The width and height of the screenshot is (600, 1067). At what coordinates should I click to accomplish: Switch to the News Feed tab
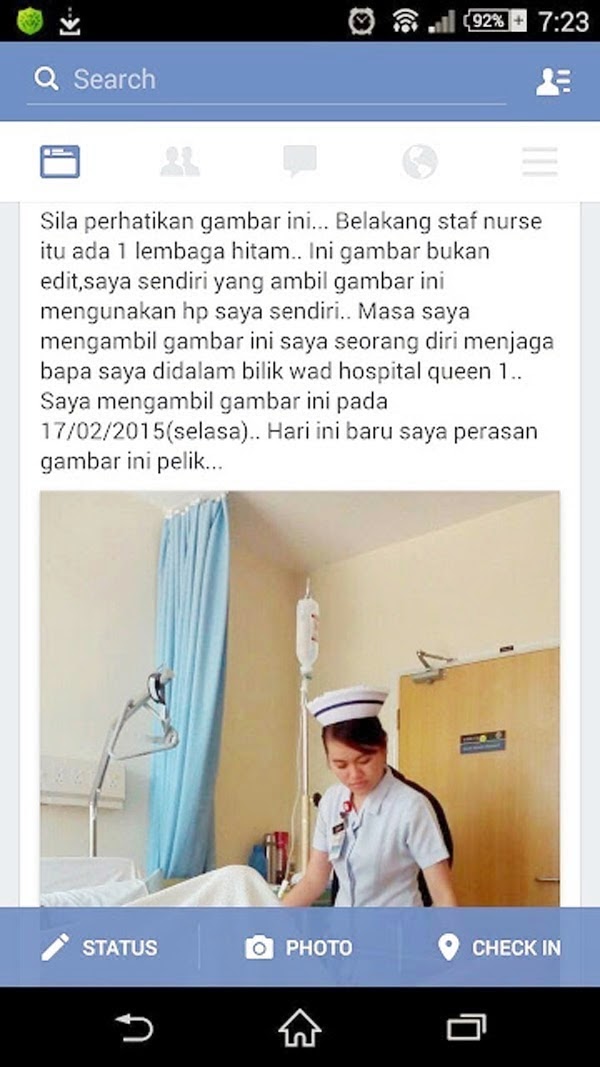point(60,162)
